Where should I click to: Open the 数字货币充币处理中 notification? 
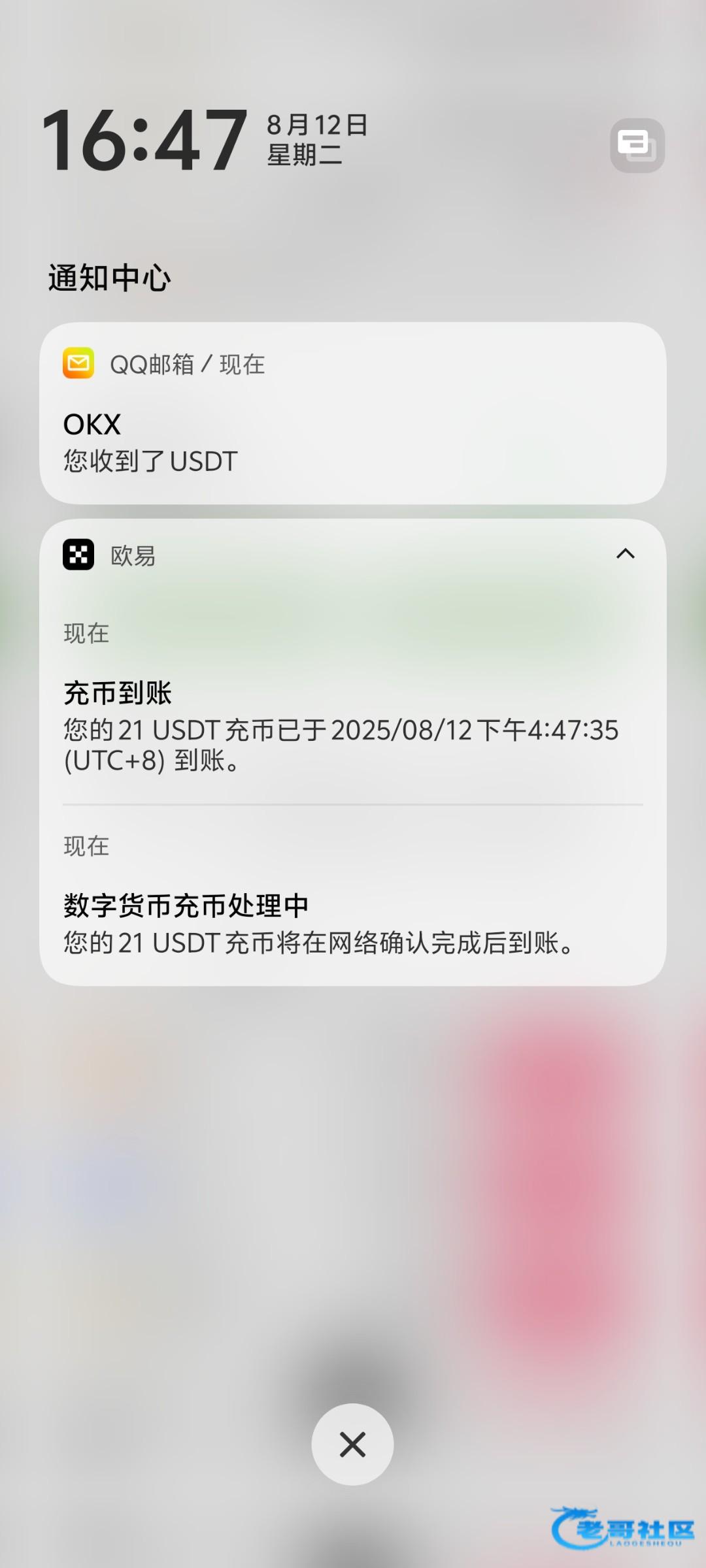pos(353,902)
